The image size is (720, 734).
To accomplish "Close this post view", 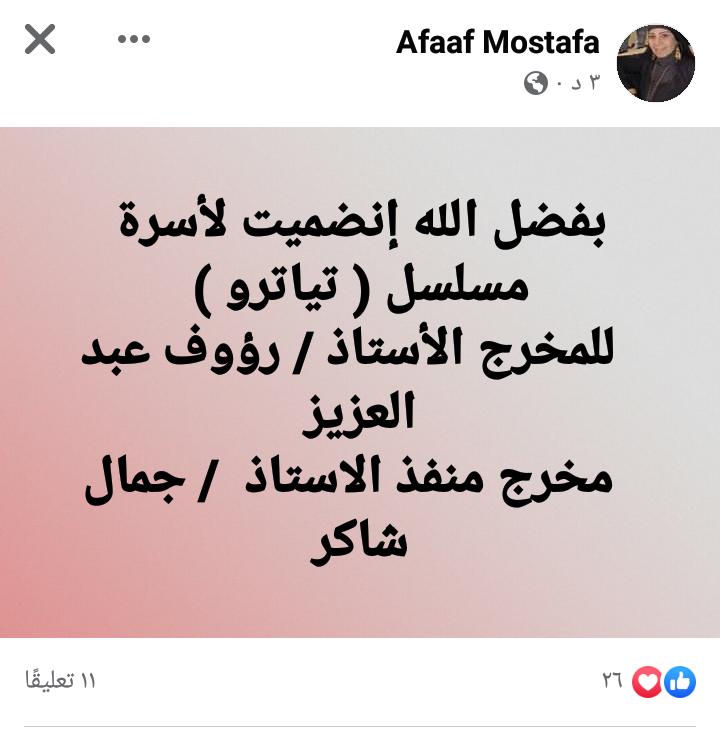I will [x=40, y=40].
